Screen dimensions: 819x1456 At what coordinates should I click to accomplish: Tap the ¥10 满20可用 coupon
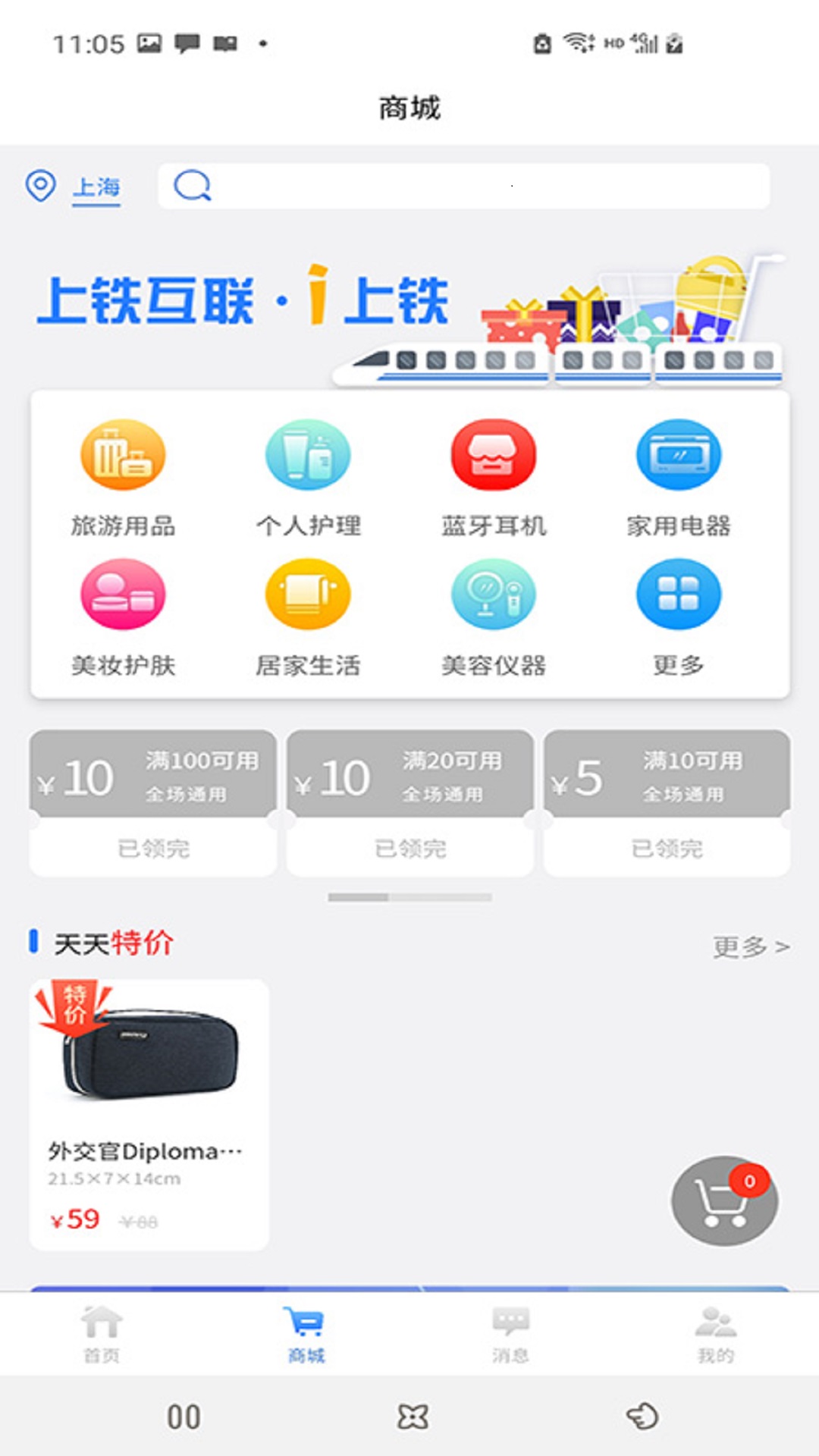pyautogui.click(x=409, y=802)
